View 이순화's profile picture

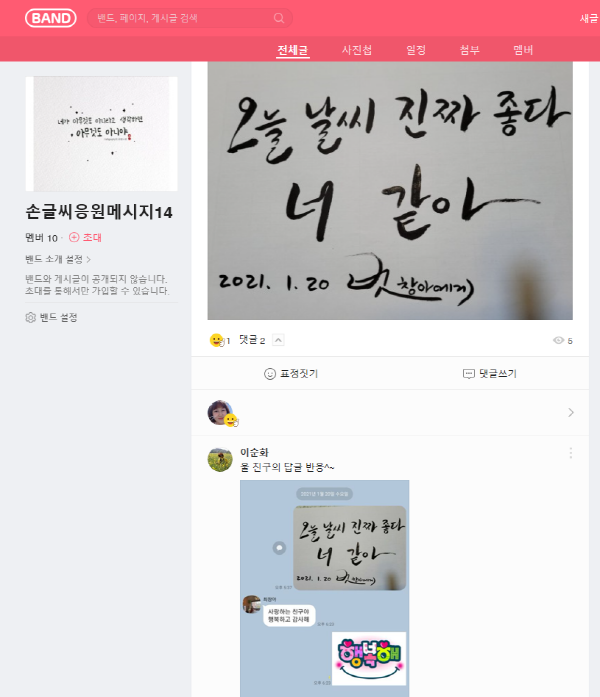coord(220,459)
